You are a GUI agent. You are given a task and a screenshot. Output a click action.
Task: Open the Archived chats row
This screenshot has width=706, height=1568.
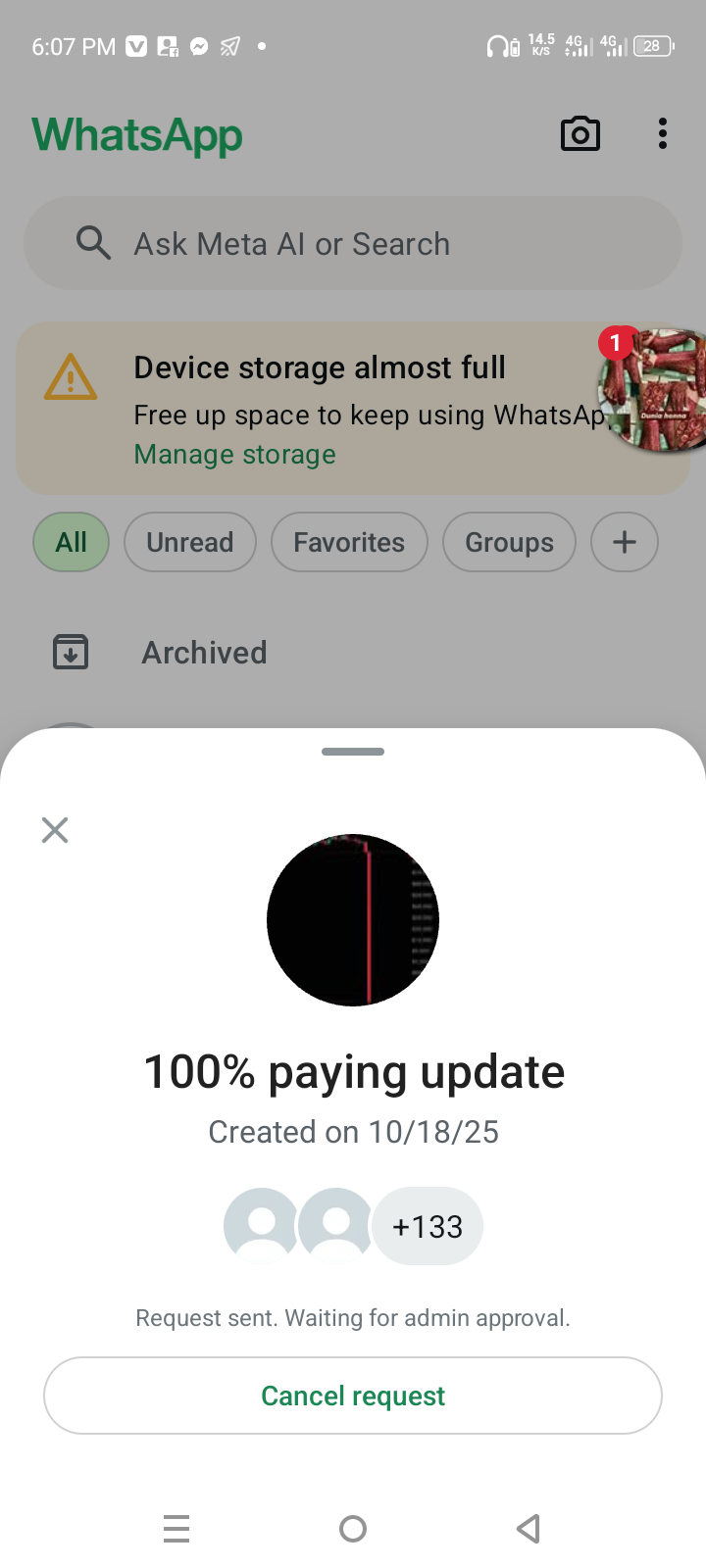(x=204, y=653)
